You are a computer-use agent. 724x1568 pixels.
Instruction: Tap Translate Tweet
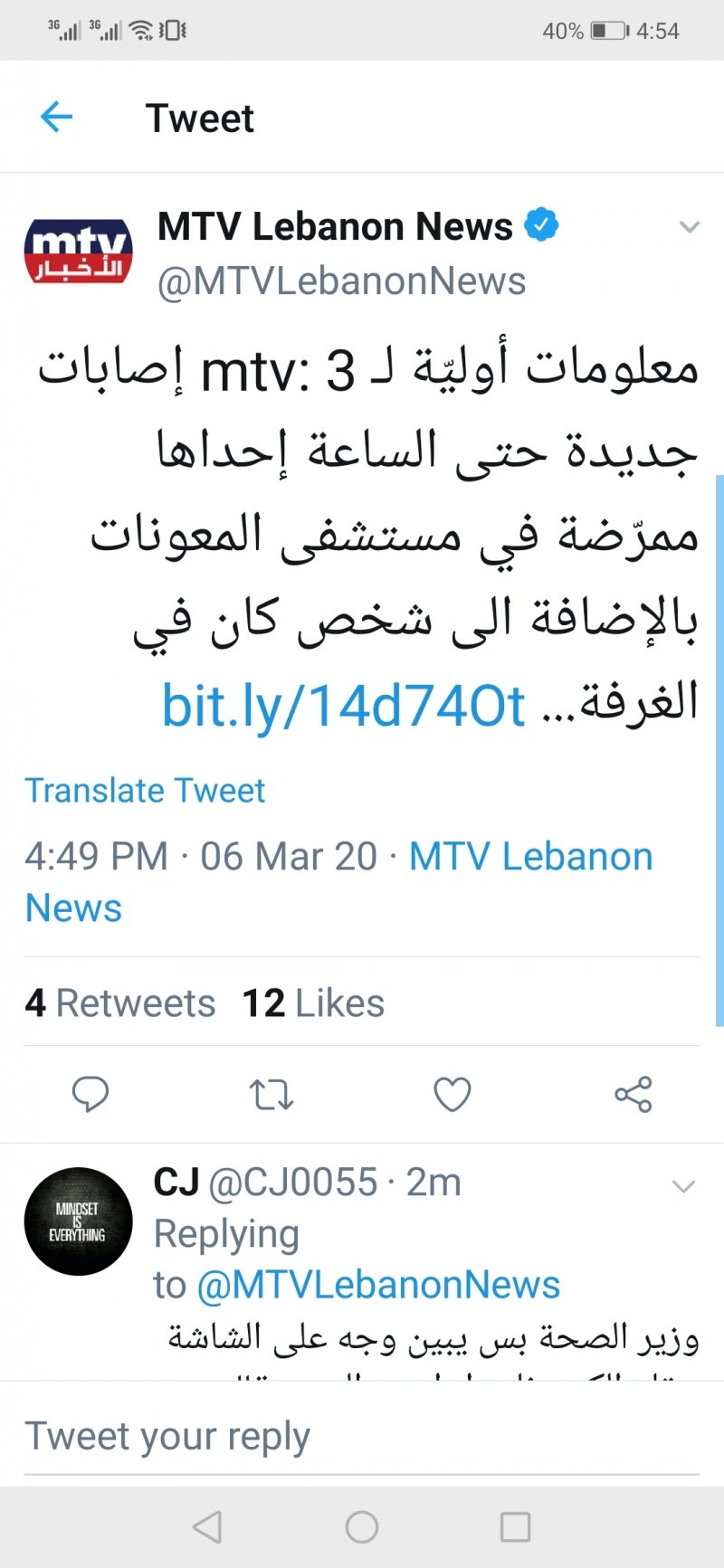(x=145, y=790)
